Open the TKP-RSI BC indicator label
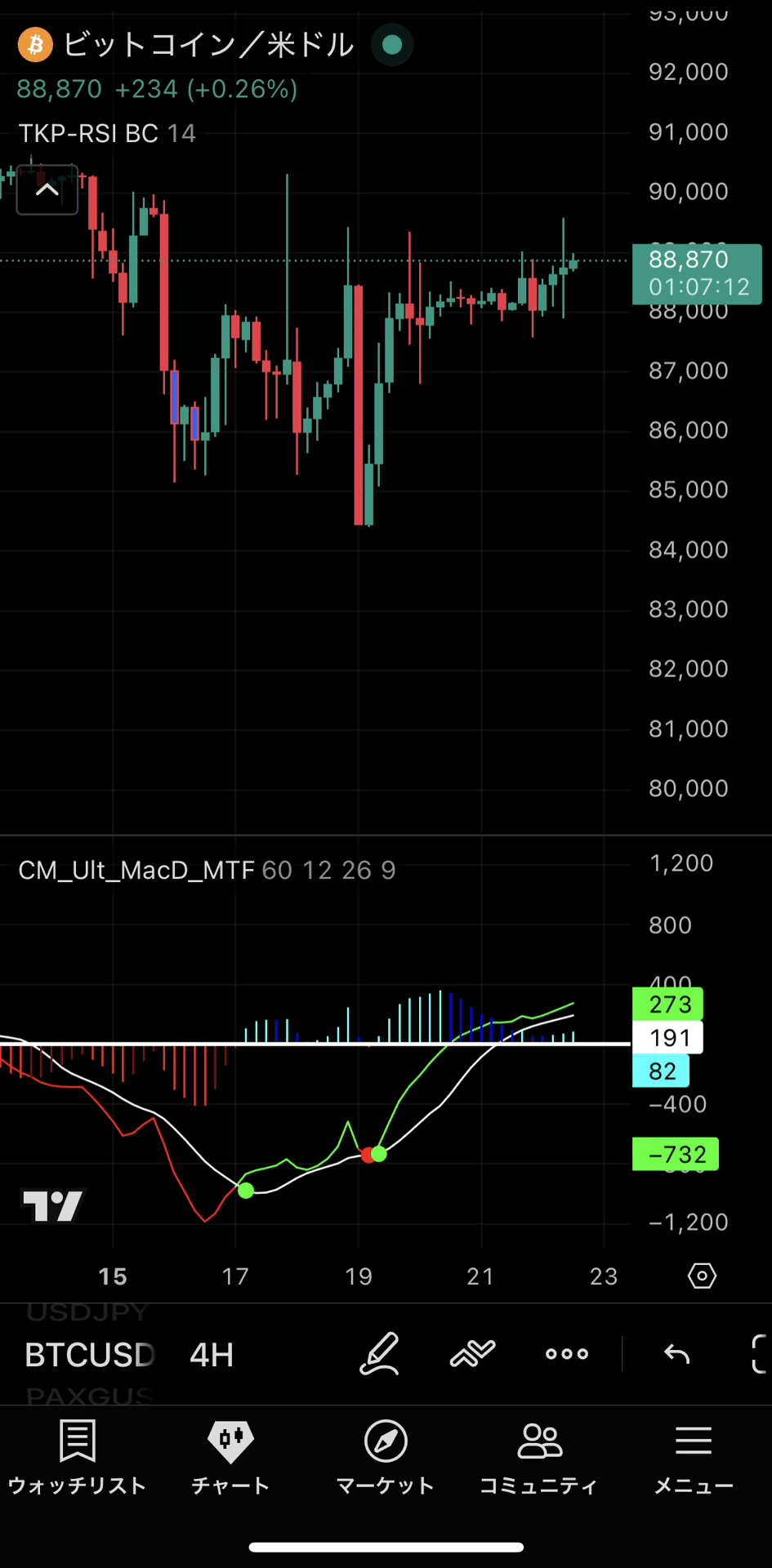This screenshot has width=772, height=1568. click(107, 133)
